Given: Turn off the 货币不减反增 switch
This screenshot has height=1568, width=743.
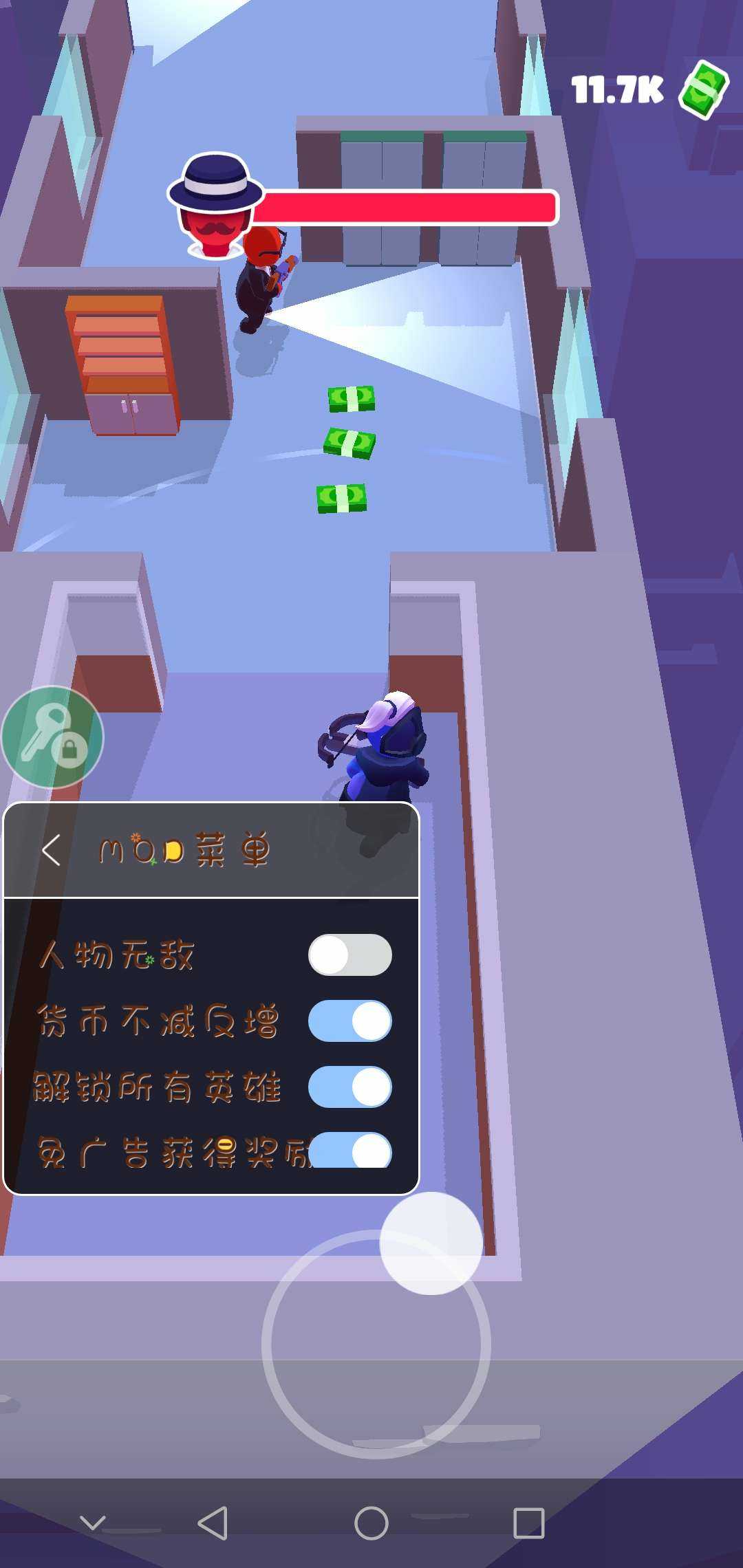Looking at the screenshot, I should (349, 1021).
